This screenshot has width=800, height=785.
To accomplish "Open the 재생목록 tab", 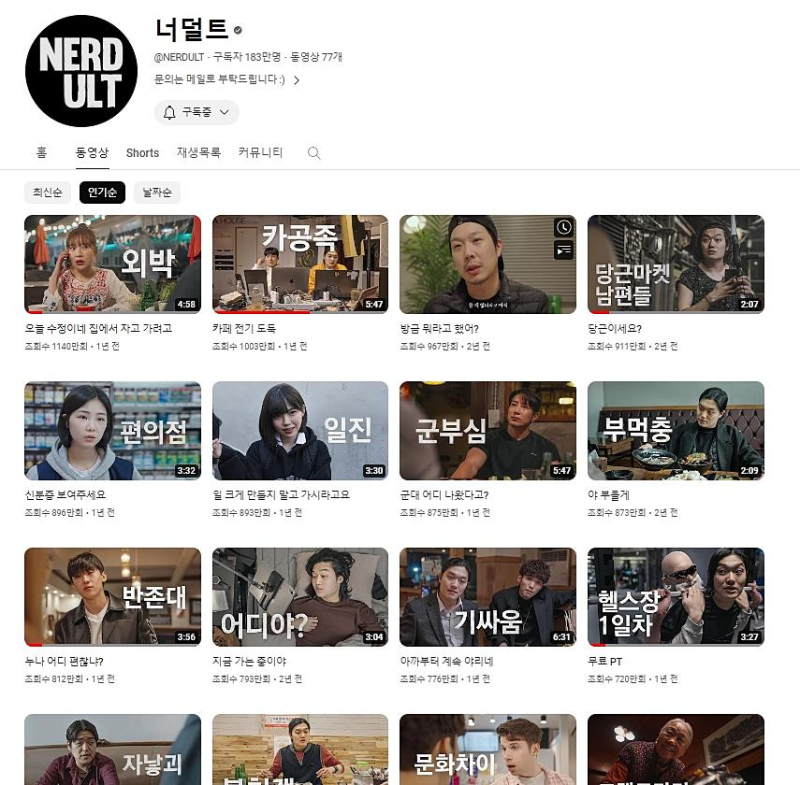I will click(x=198, y=153).
